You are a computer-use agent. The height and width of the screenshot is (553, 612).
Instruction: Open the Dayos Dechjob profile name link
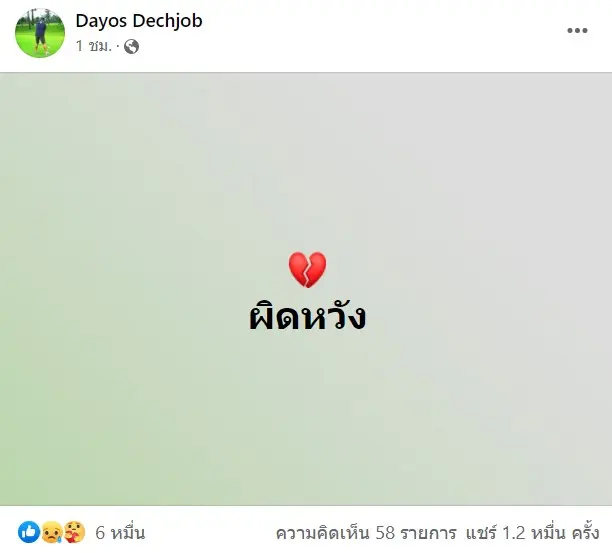pyautogui.click(x=139, y=21)
